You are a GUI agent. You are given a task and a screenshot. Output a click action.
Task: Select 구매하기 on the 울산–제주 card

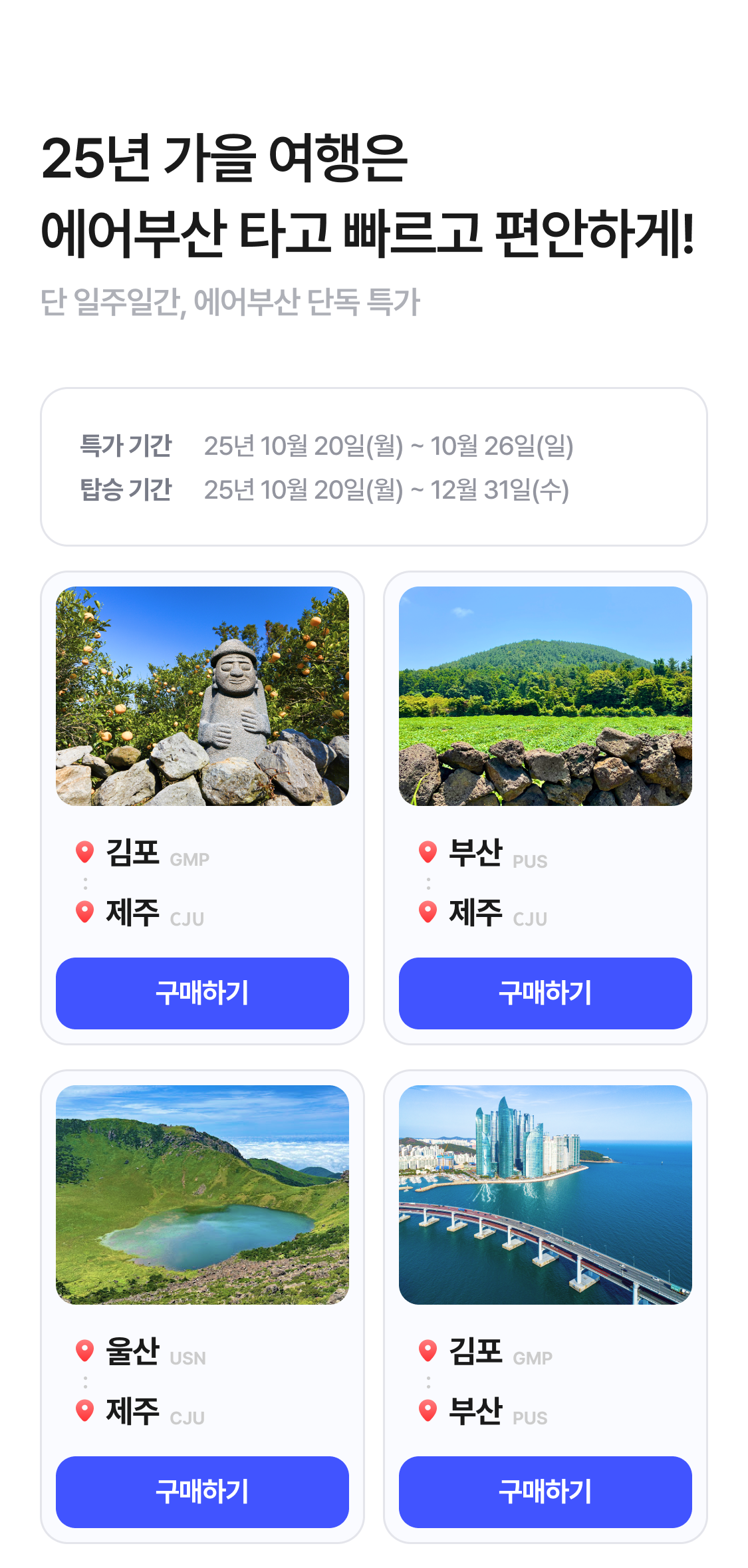202,1492
